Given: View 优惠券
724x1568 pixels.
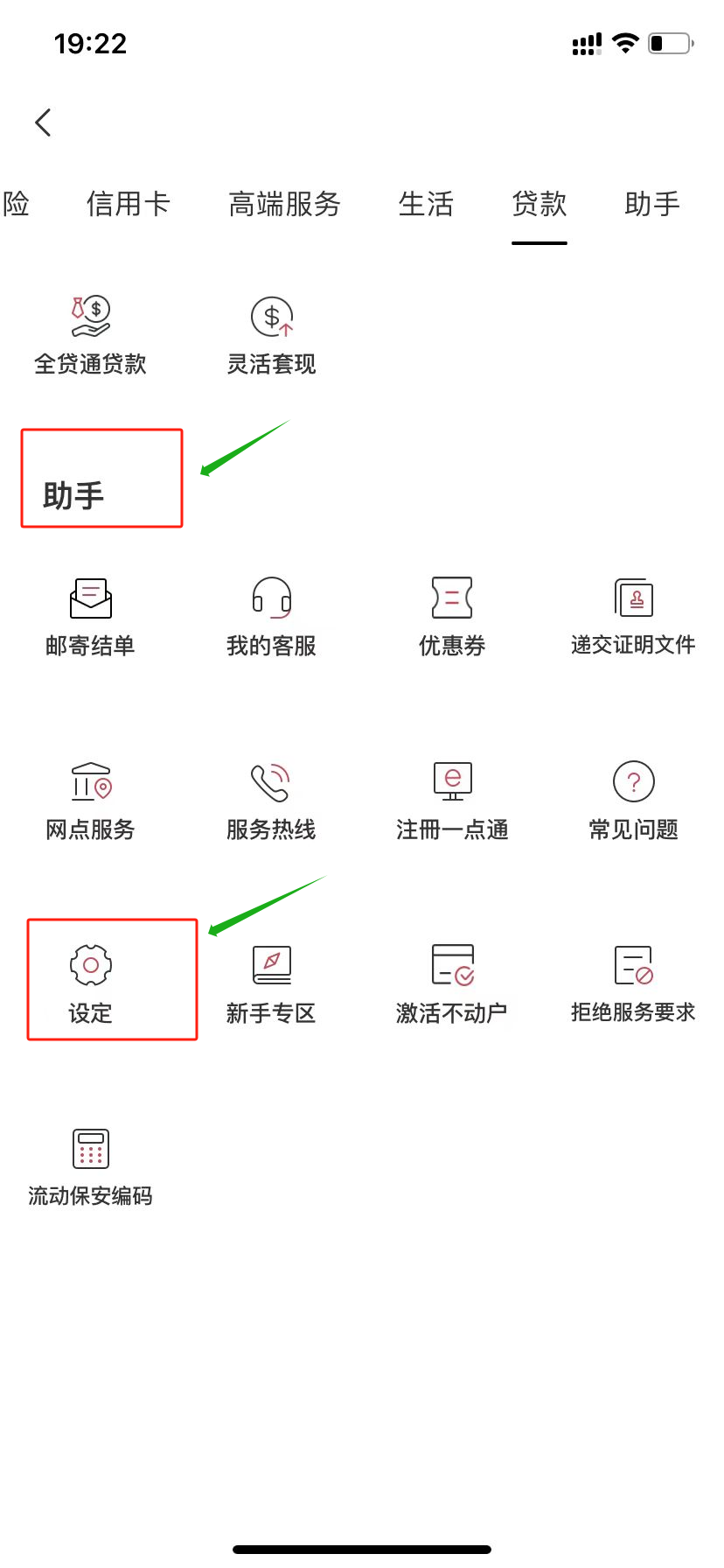Looking at the screenshot, I should pyautogui.click(x=452, y=617).
